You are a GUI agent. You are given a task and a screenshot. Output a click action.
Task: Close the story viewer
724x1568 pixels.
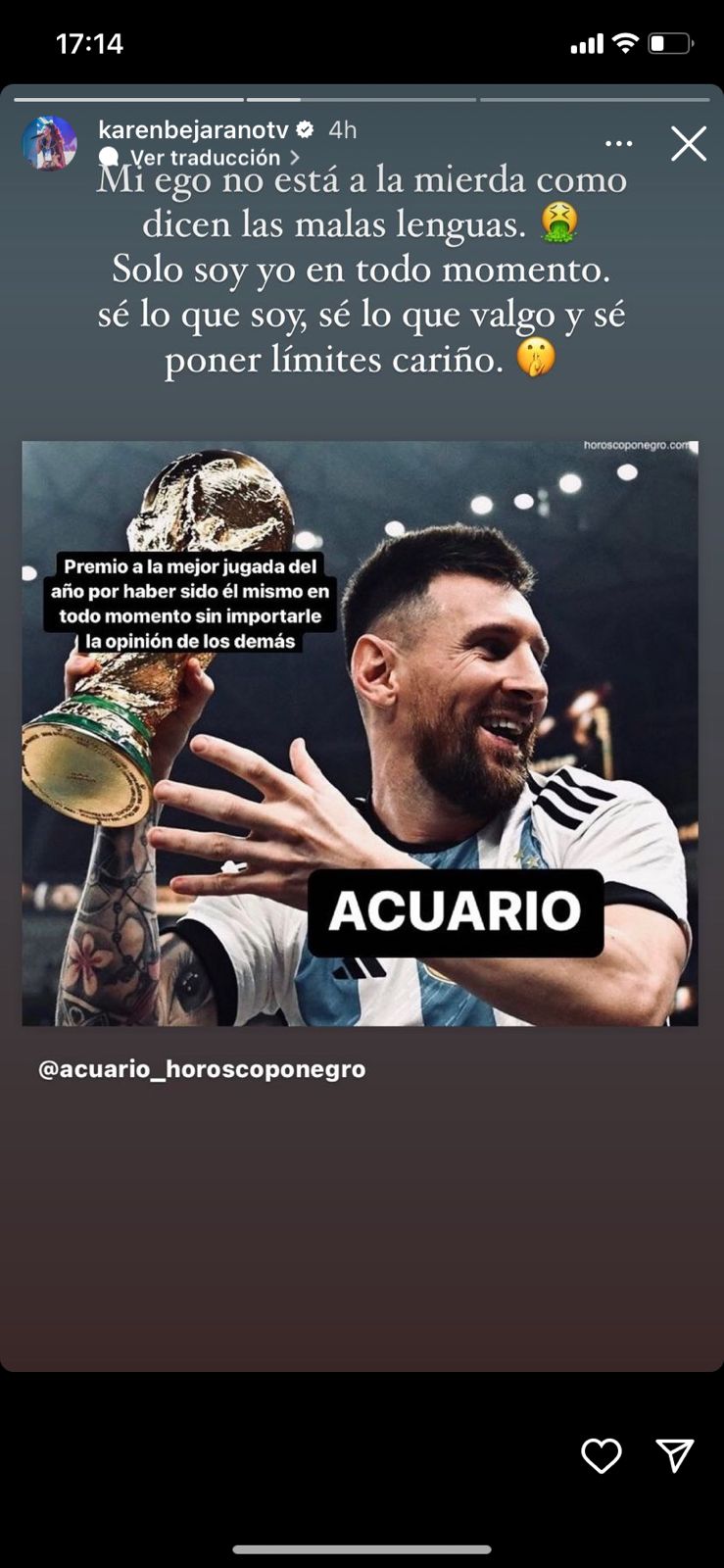[688, 144]
